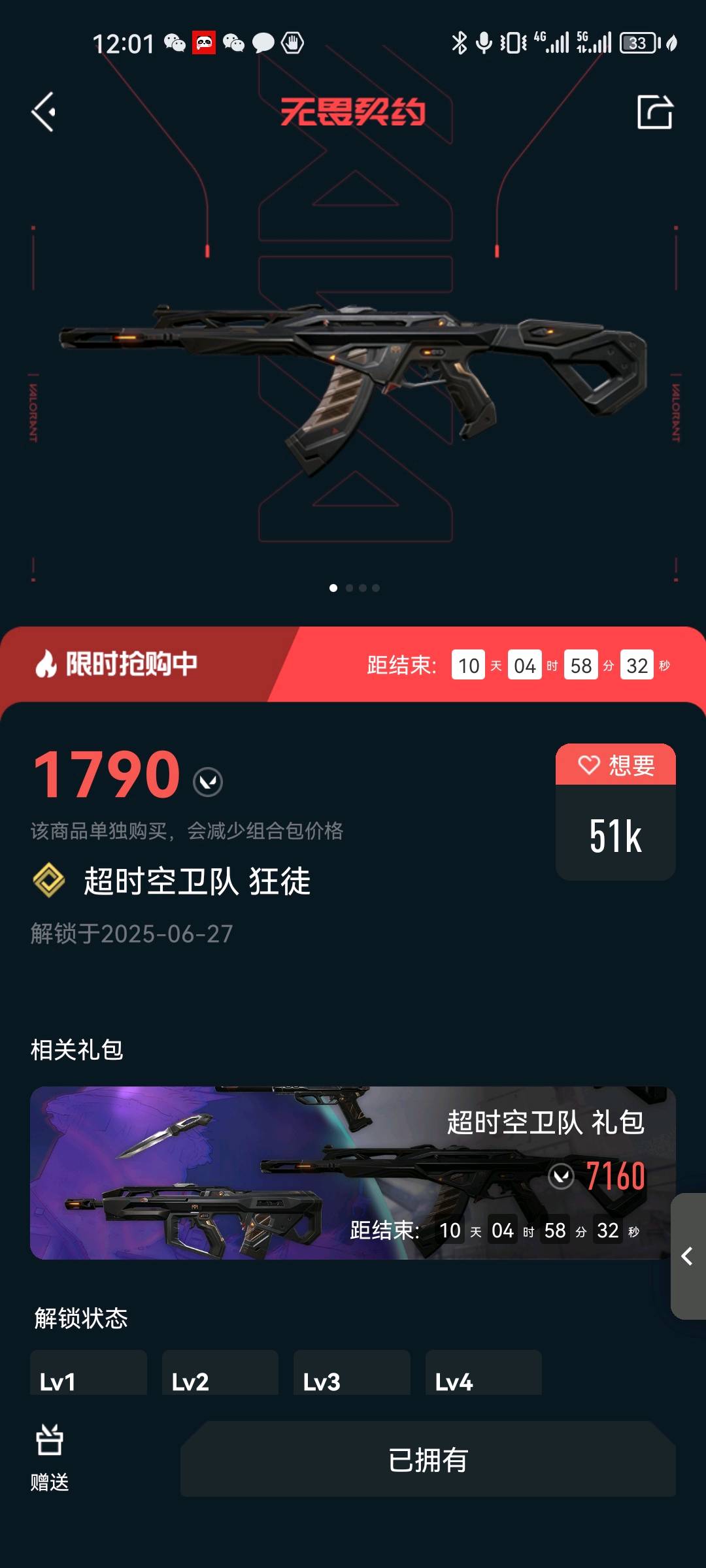Tap the image carousel page indicator
Screen dimensions: 706x1568
coord(354,588)
